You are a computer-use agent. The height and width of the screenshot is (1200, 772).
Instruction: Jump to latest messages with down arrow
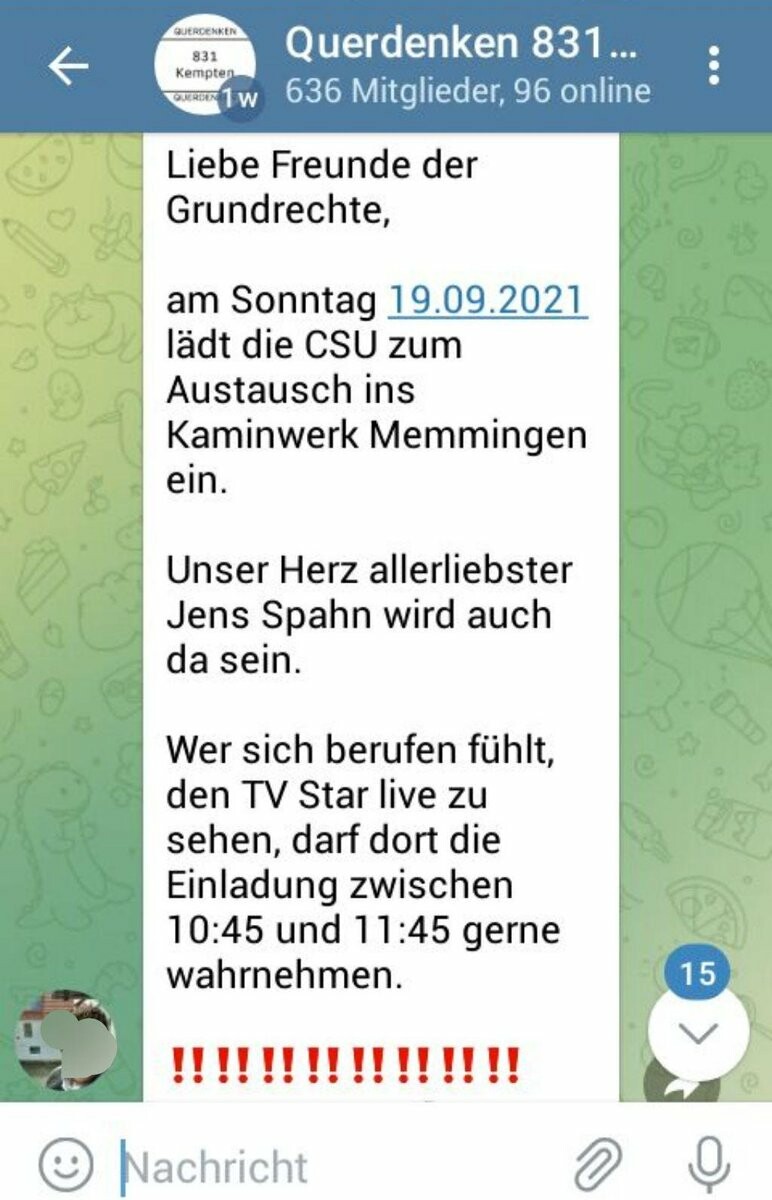tap(698, 1033)
